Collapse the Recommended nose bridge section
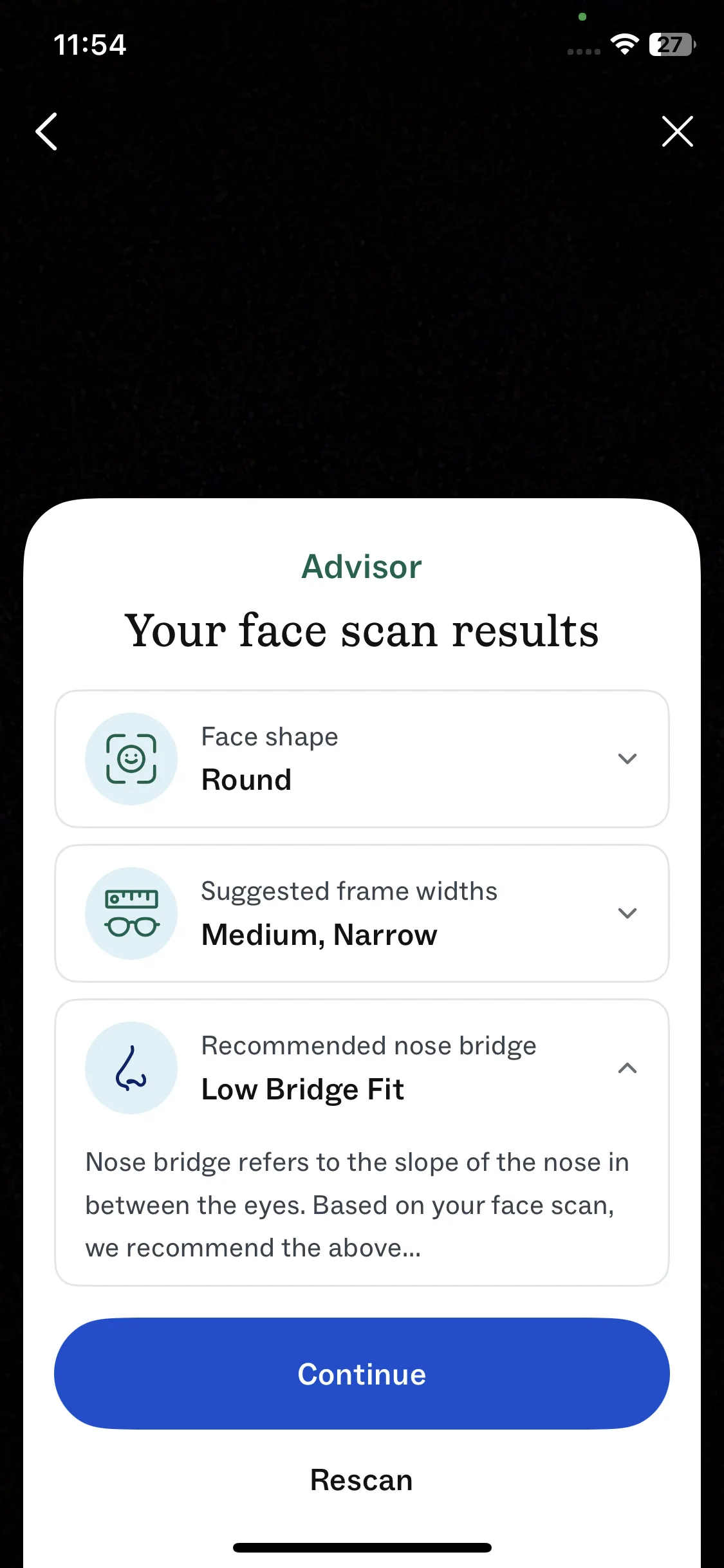724x1568 pixels. click(627, 1068)
